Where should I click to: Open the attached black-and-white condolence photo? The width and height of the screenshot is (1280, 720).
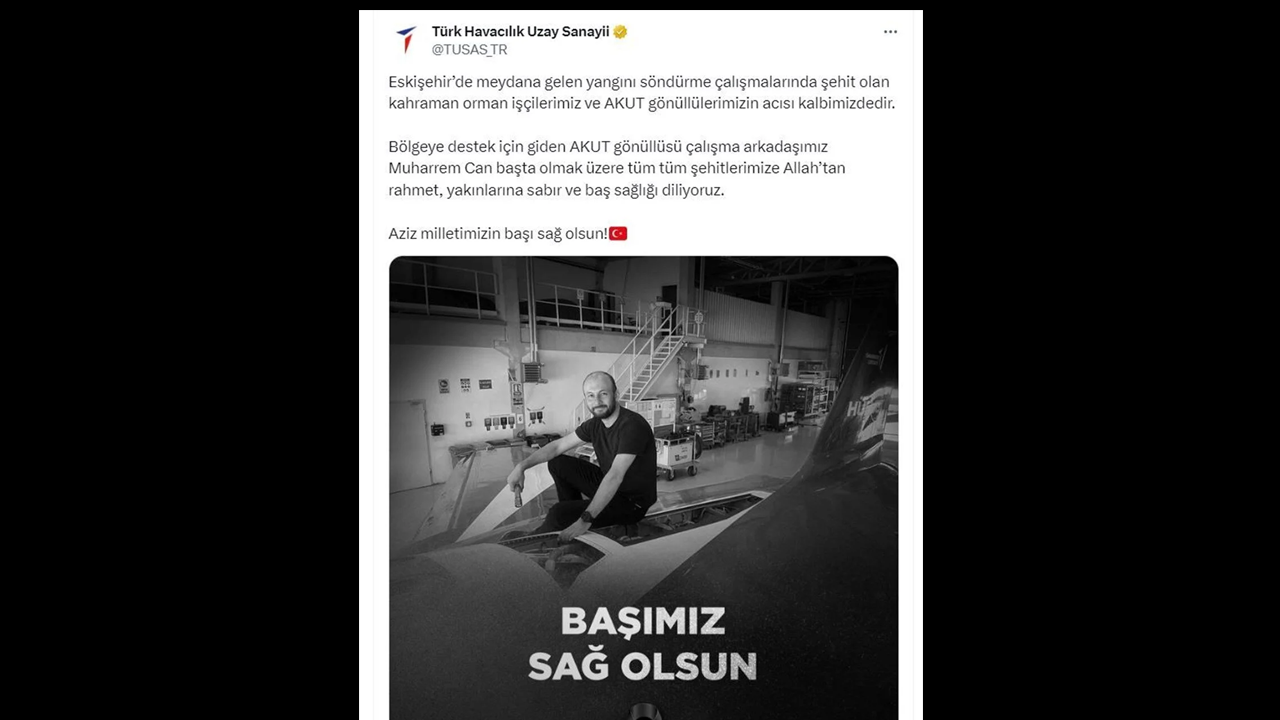click(x=643, y=480)
